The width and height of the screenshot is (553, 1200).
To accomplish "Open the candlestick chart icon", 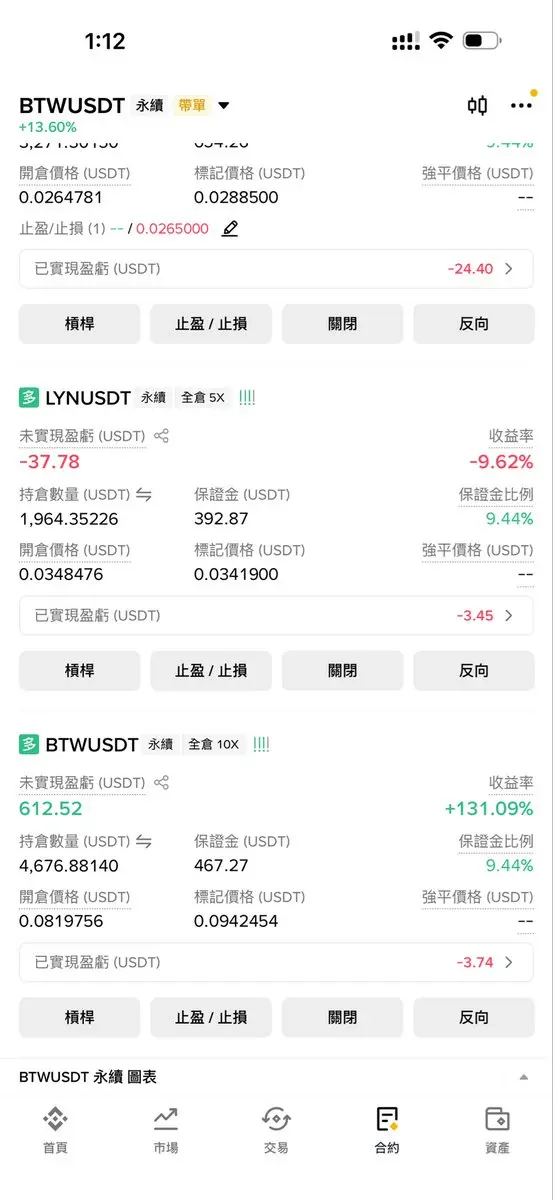I will (x=478, y=105).
